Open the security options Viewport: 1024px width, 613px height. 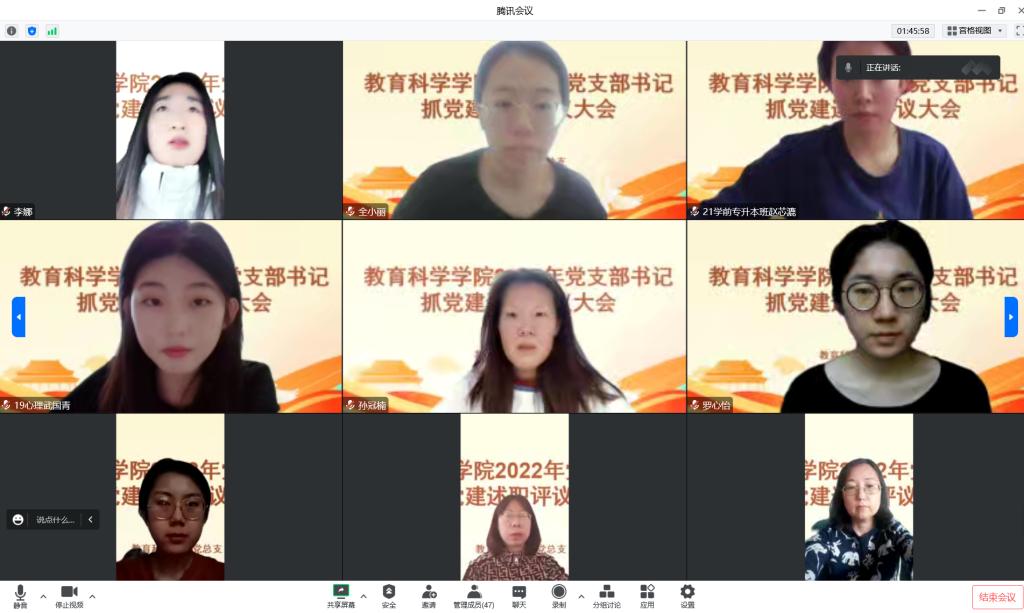tap(389, 596)
